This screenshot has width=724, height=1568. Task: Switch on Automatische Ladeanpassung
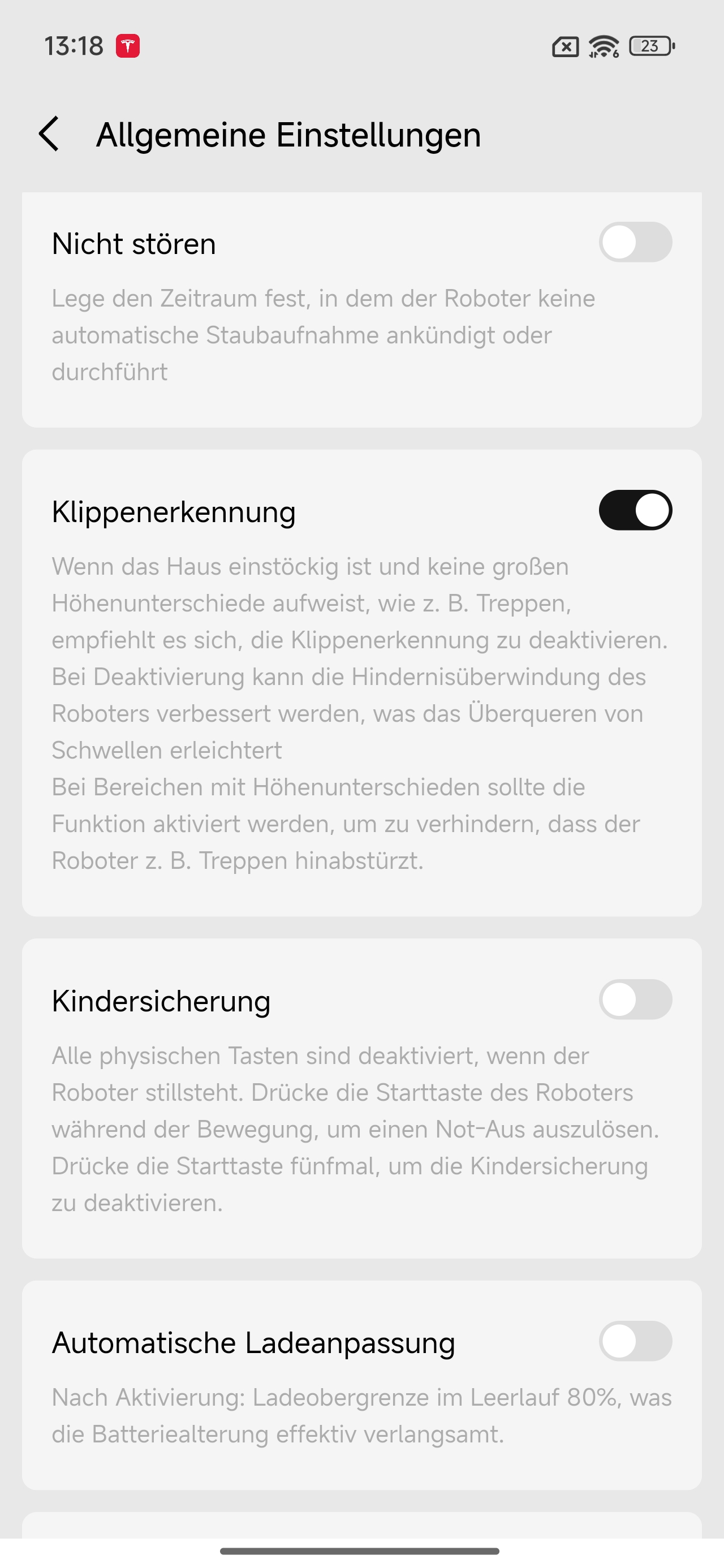click(x=635, y=1341)
